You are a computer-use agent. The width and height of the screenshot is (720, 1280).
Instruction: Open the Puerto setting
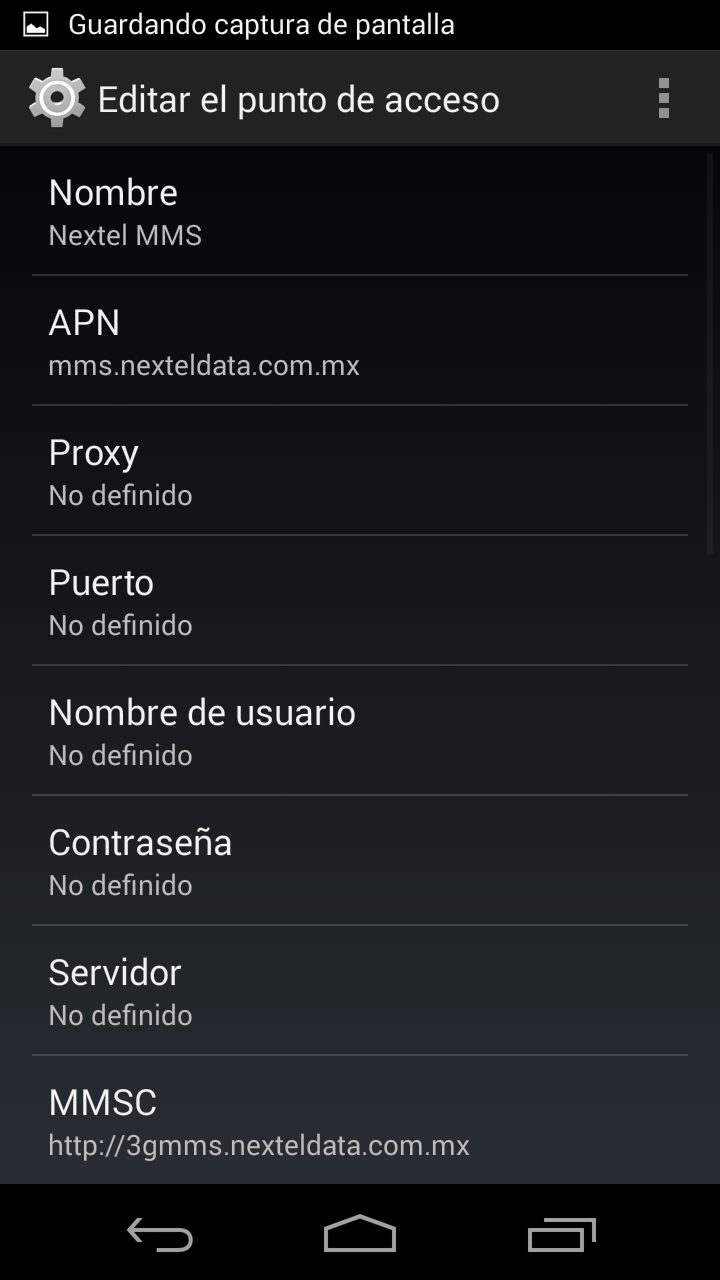tap(359, 602)
